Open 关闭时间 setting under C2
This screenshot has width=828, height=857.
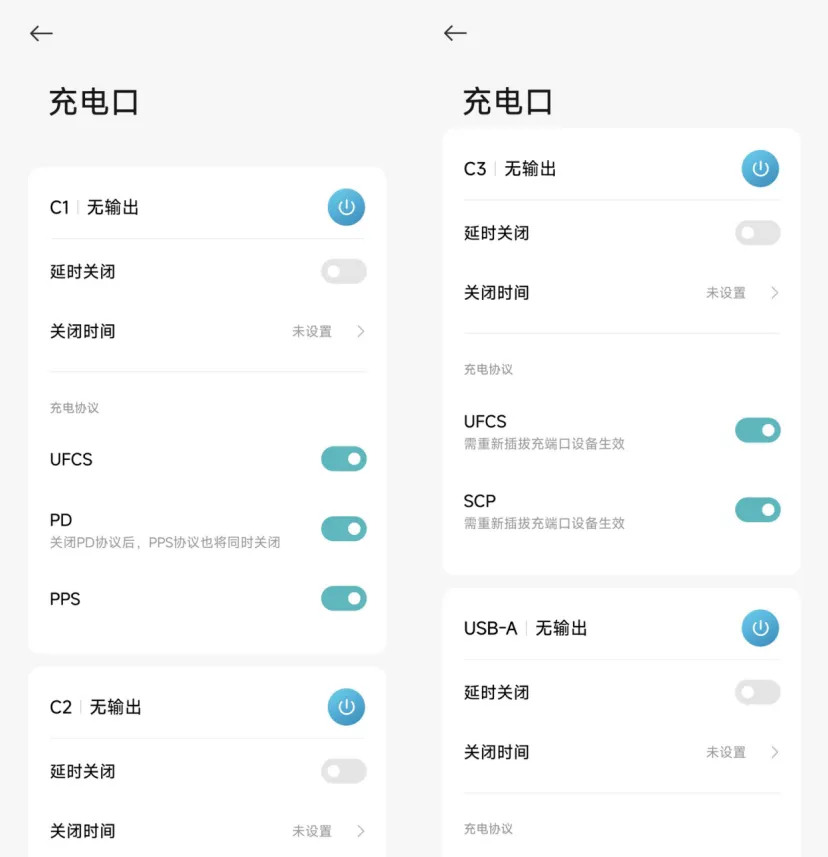pyautogui.click(x=207, y=831)
